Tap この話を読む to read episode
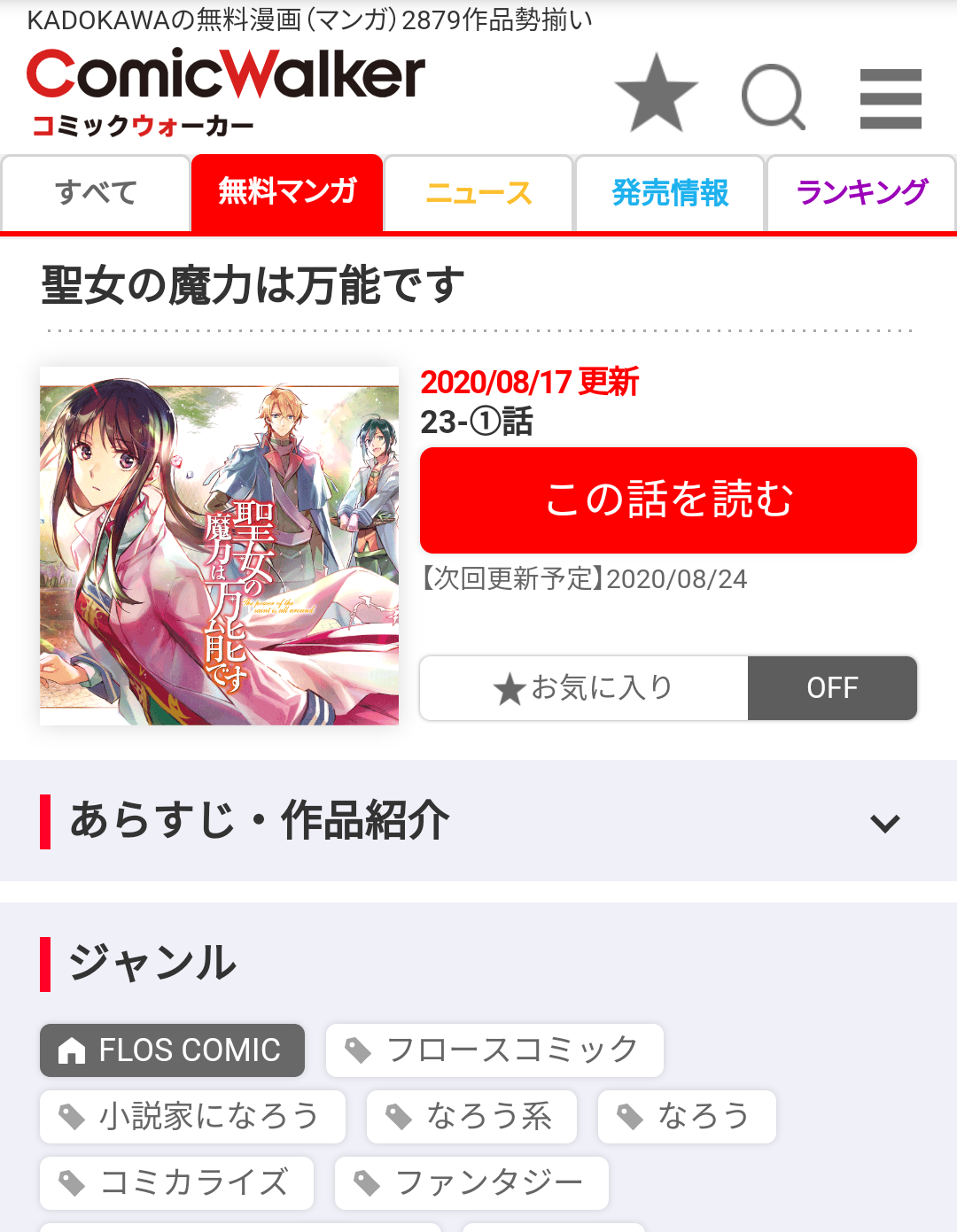The image size is (957, 1232). point(668,500)
